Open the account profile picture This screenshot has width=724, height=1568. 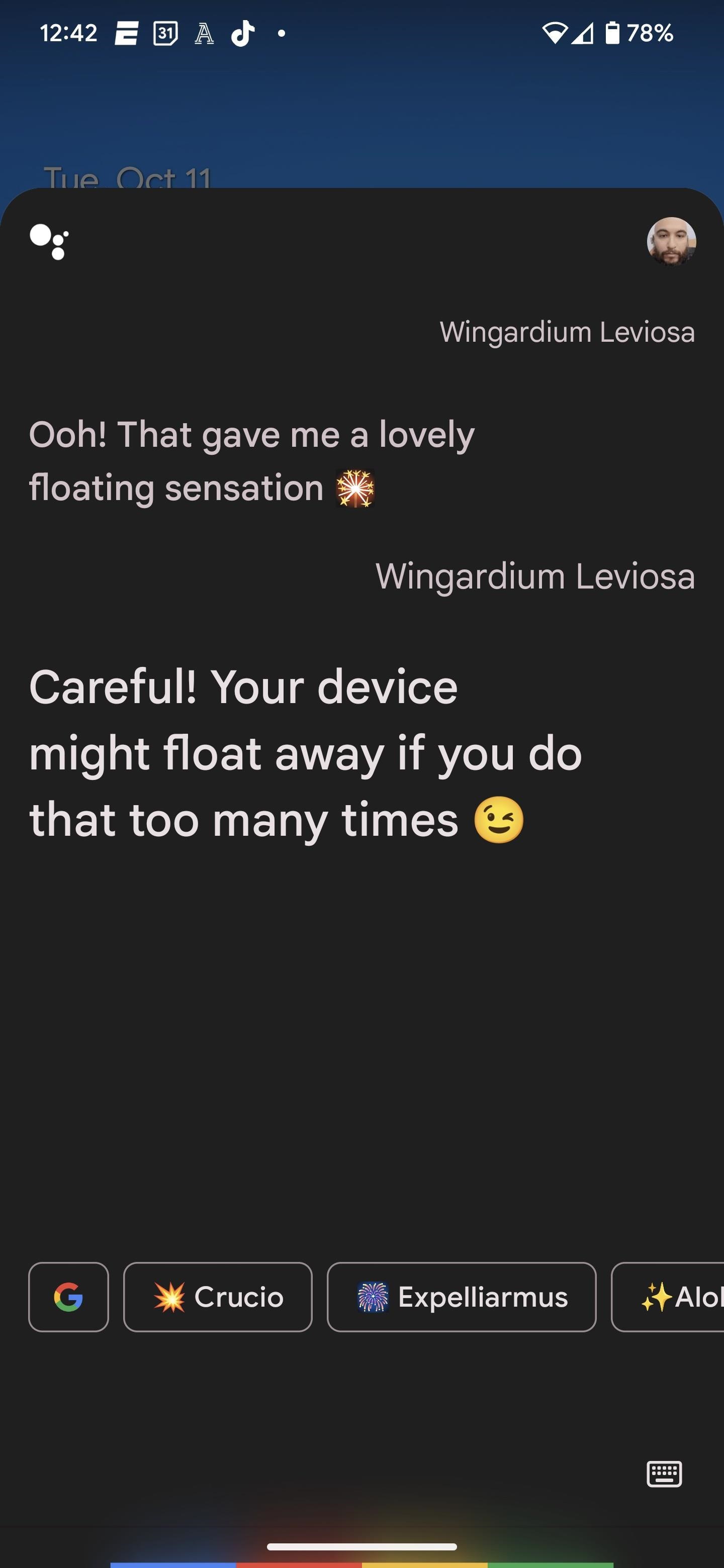pyautogui.click(x=671, y=242)
